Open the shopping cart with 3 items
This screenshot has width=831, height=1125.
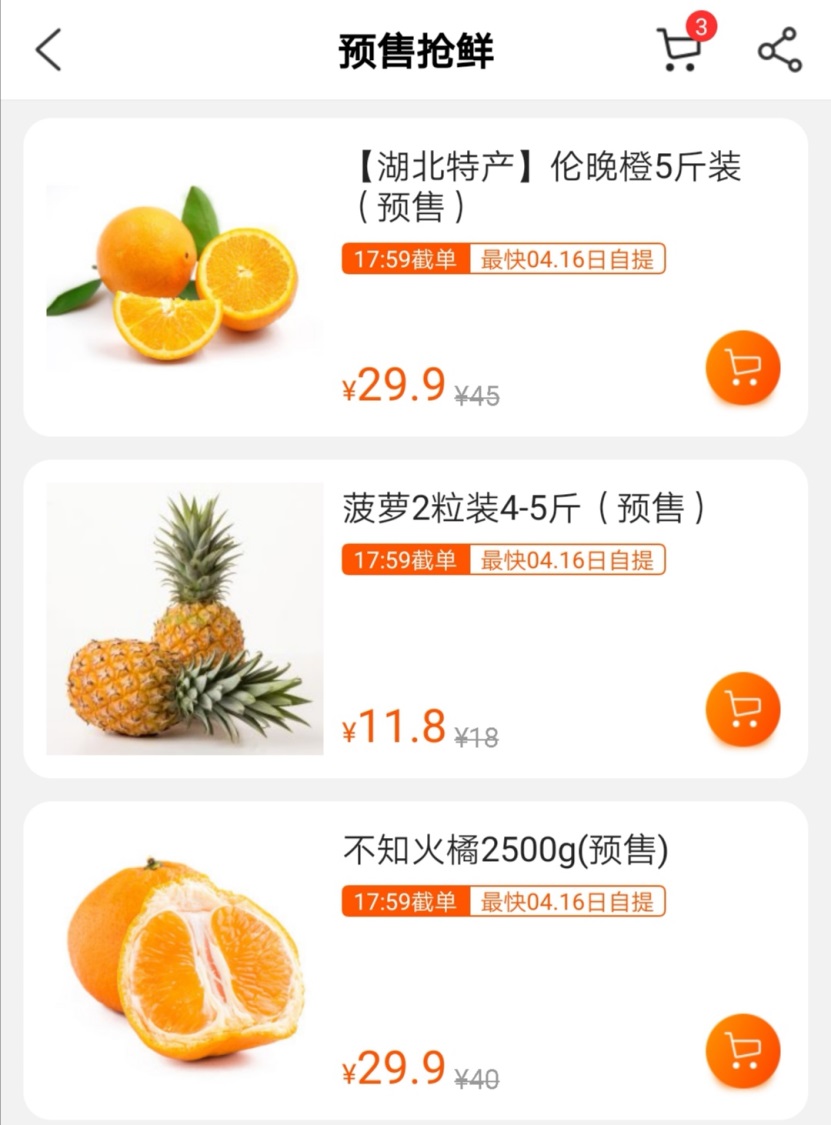[x=679, y=49]
